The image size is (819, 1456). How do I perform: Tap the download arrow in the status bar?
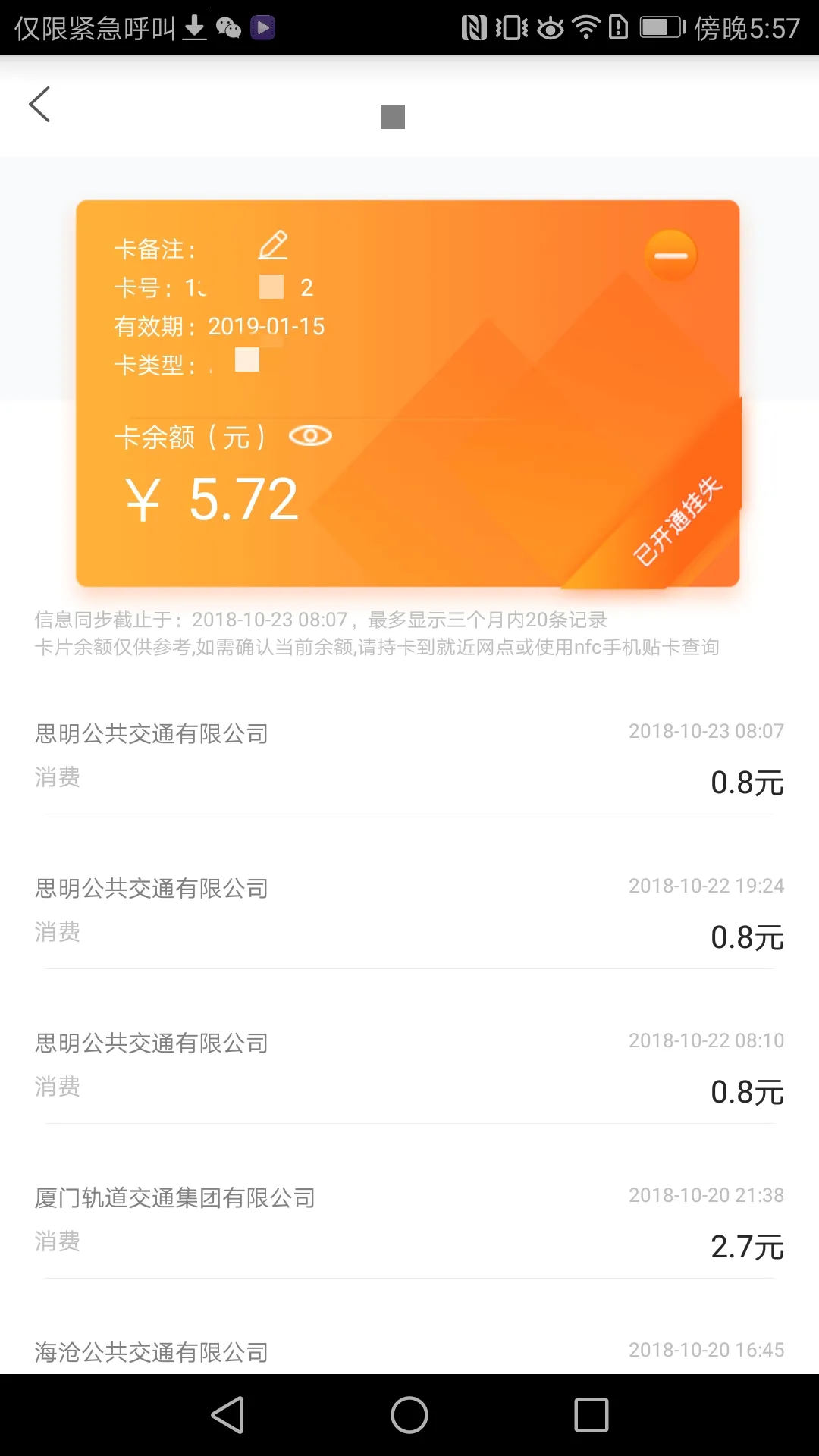pyautogui.click(x=196, y=27)
